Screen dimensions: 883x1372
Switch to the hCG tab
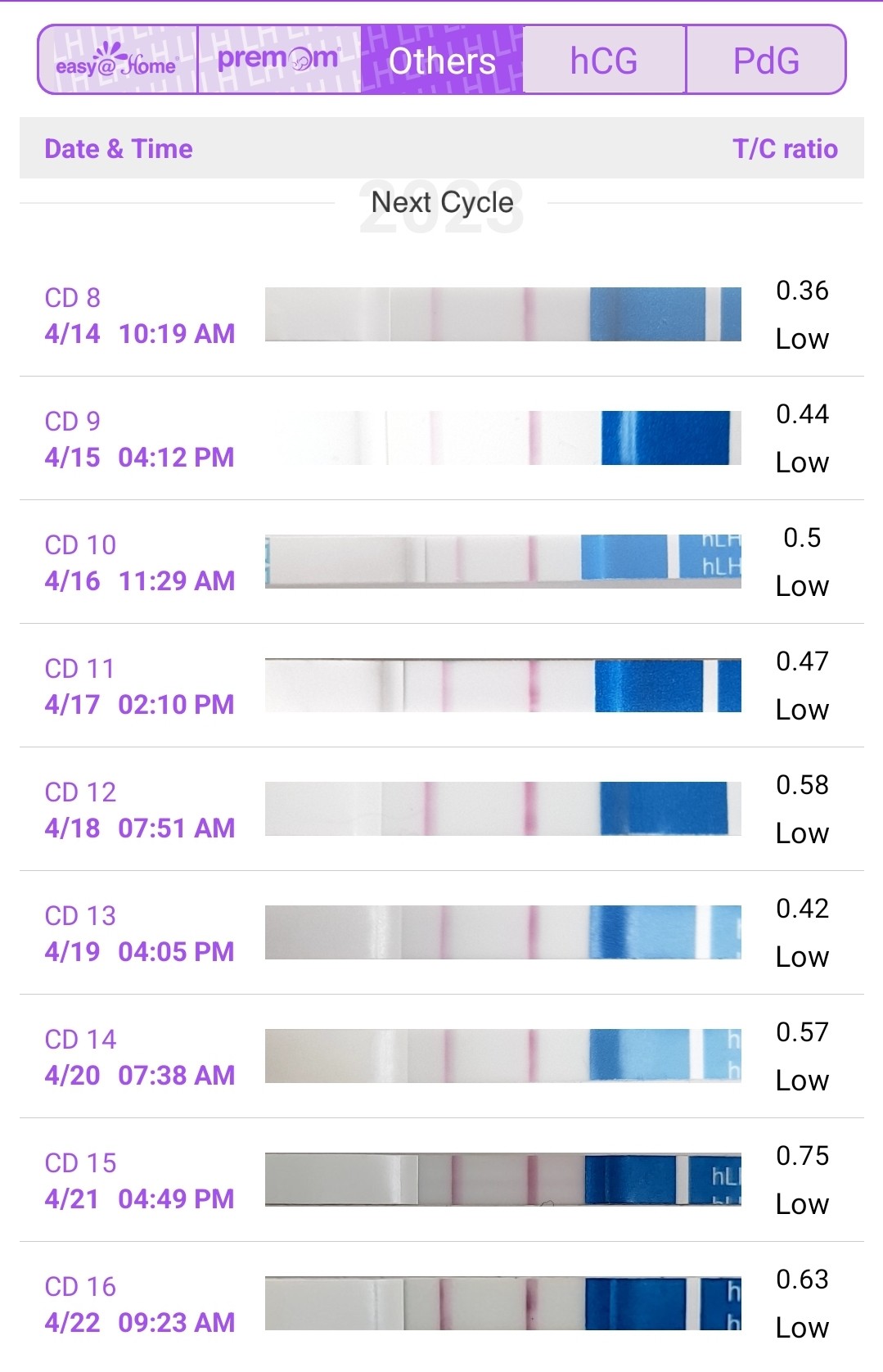point(604,61)
